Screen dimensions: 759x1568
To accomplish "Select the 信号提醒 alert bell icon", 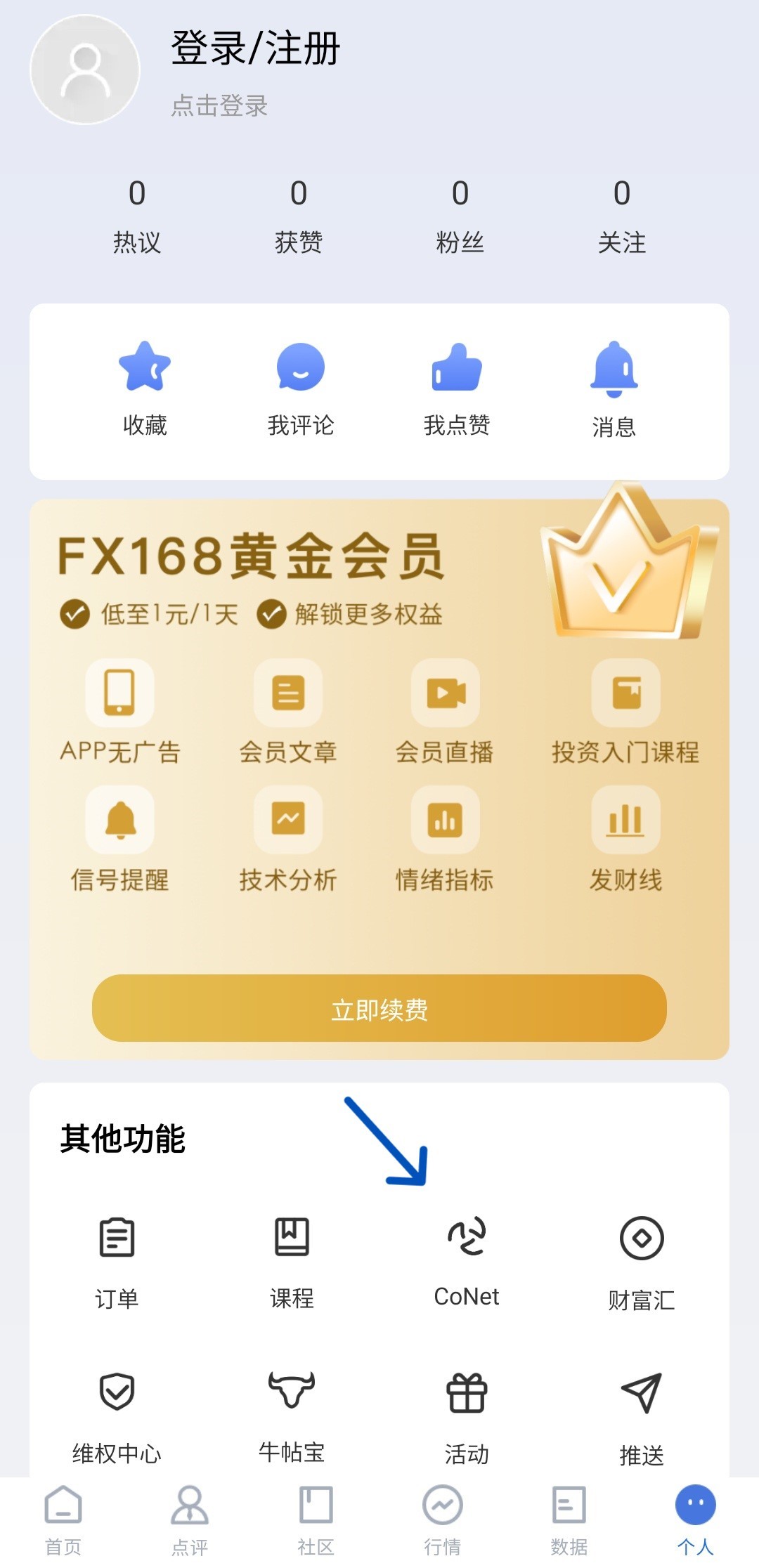I will point(119,820).
